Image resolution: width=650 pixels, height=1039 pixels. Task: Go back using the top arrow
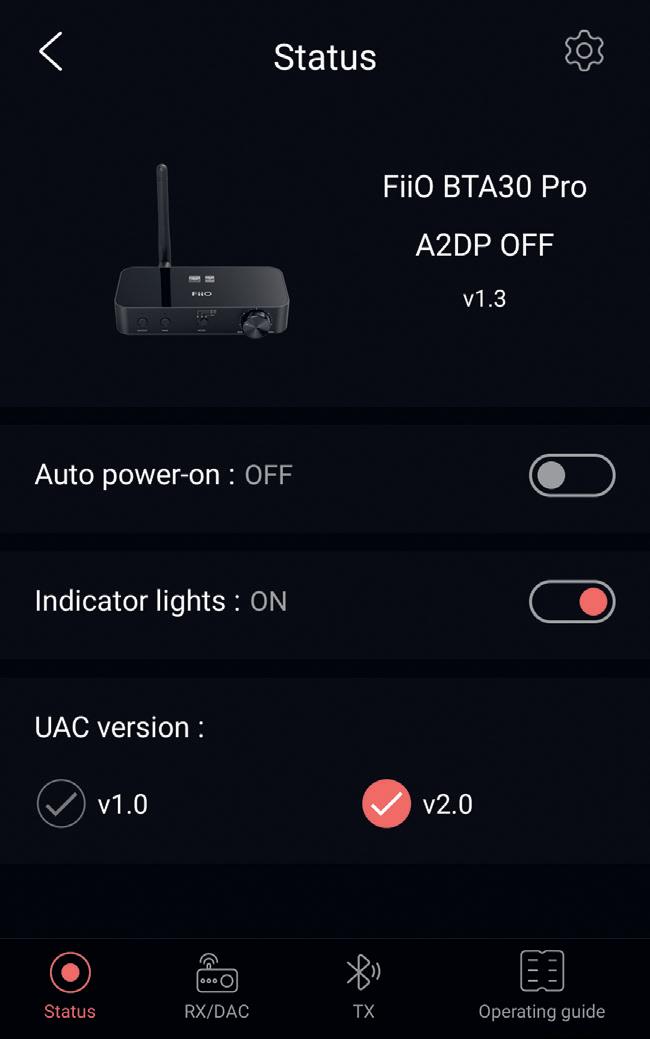(x=51, y=52)
